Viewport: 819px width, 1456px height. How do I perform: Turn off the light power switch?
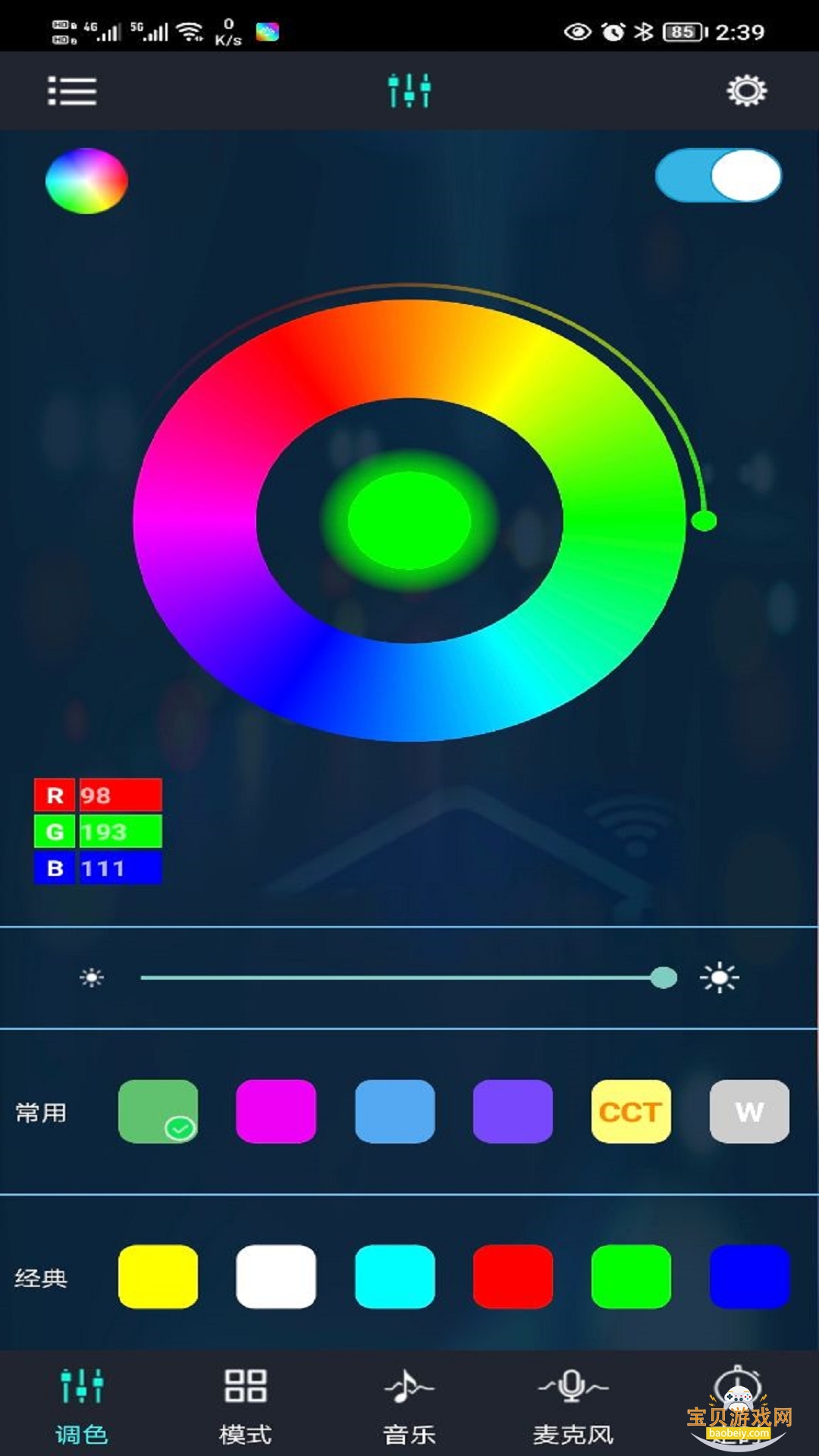point(717,175)
